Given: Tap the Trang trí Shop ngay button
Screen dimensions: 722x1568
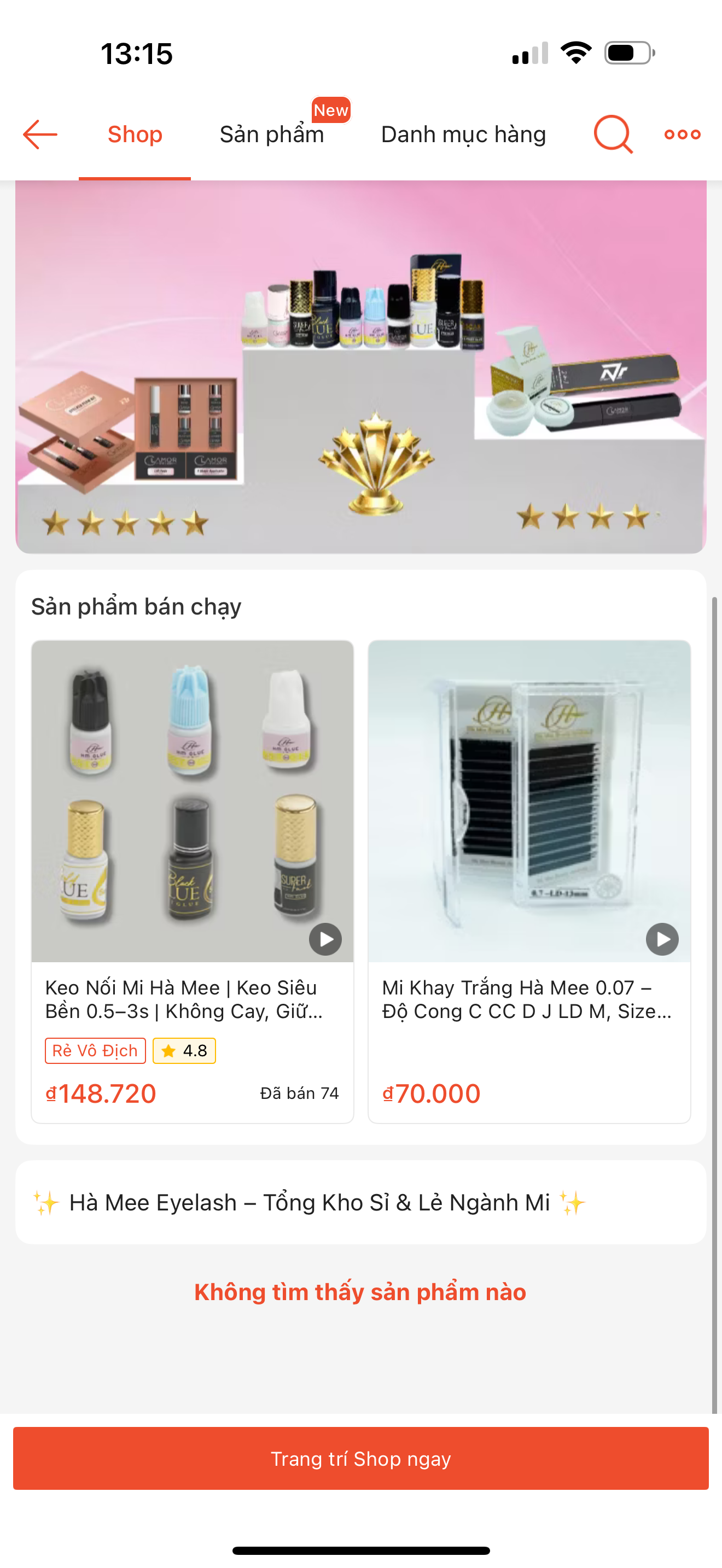Looking at the screenshot, I should pyautogui.click(x=361, y=1459).
